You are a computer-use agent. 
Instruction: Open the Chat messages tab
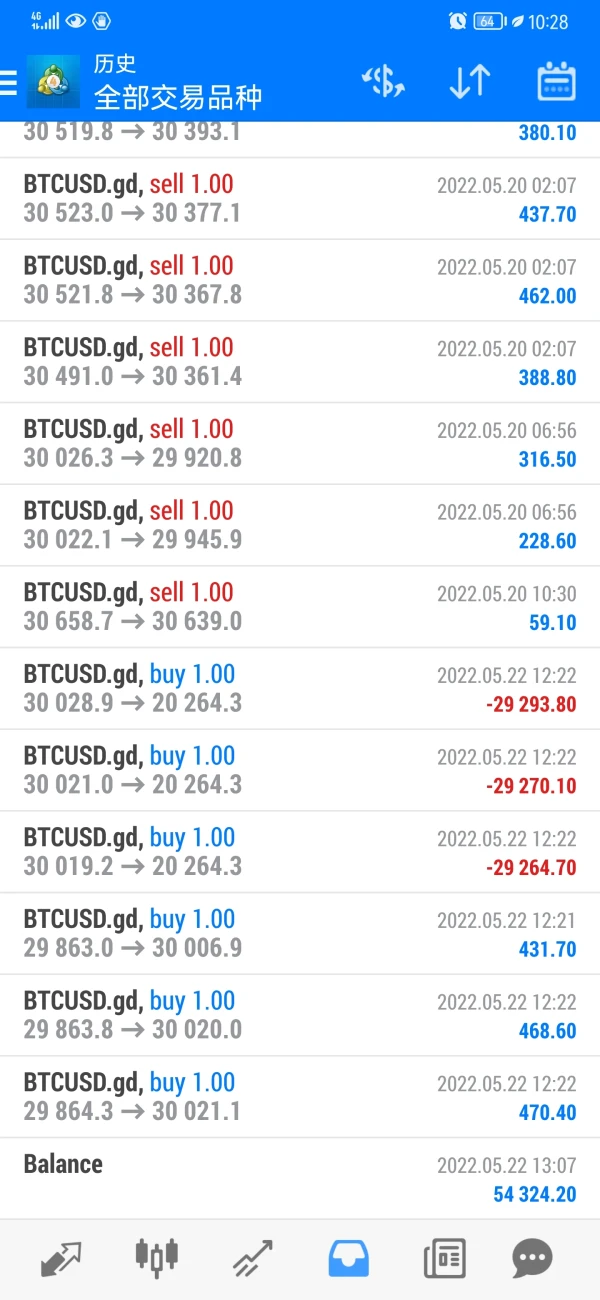532,1258
